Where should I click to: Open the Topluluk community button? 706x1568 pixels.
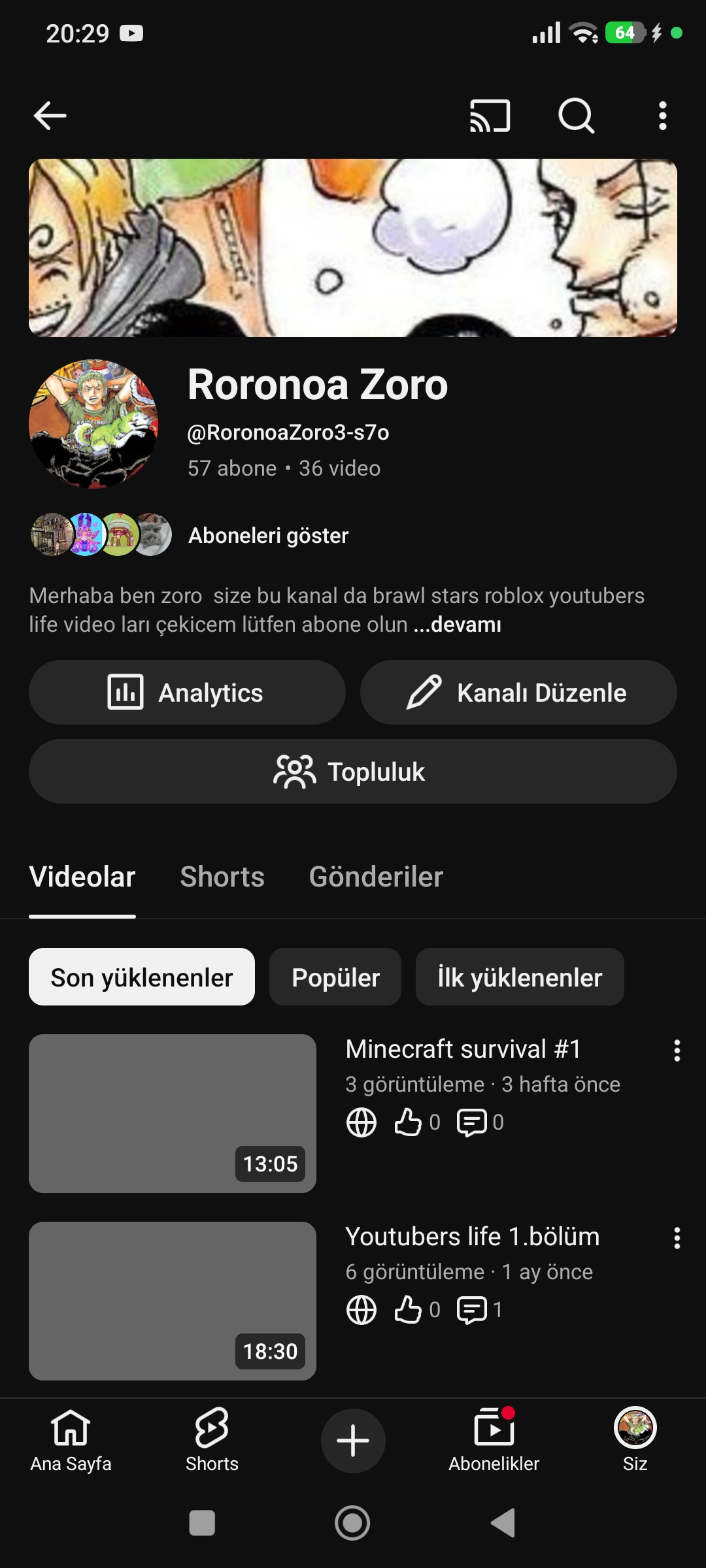tap(353, 772)
